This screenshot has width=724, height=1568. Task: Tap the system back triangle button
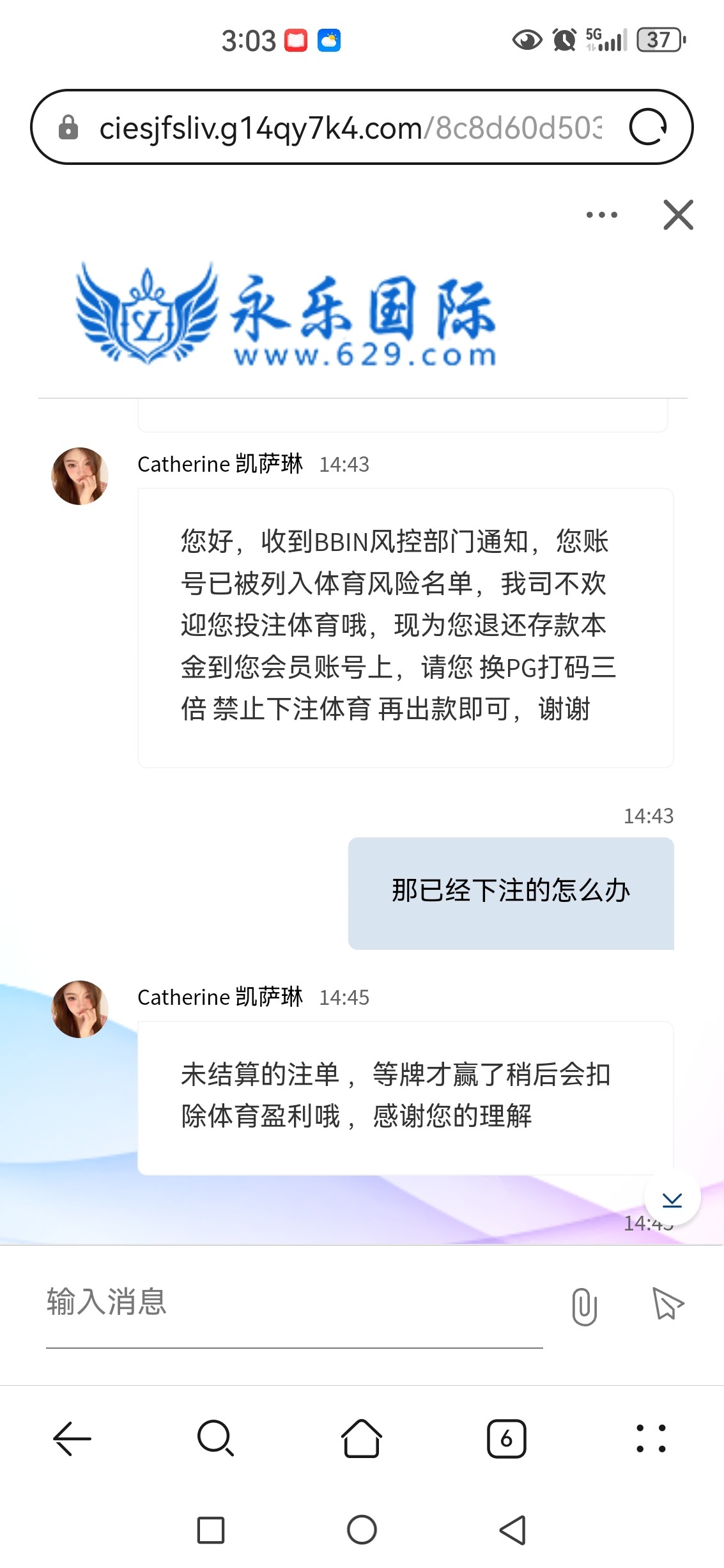click(512, 1530)
